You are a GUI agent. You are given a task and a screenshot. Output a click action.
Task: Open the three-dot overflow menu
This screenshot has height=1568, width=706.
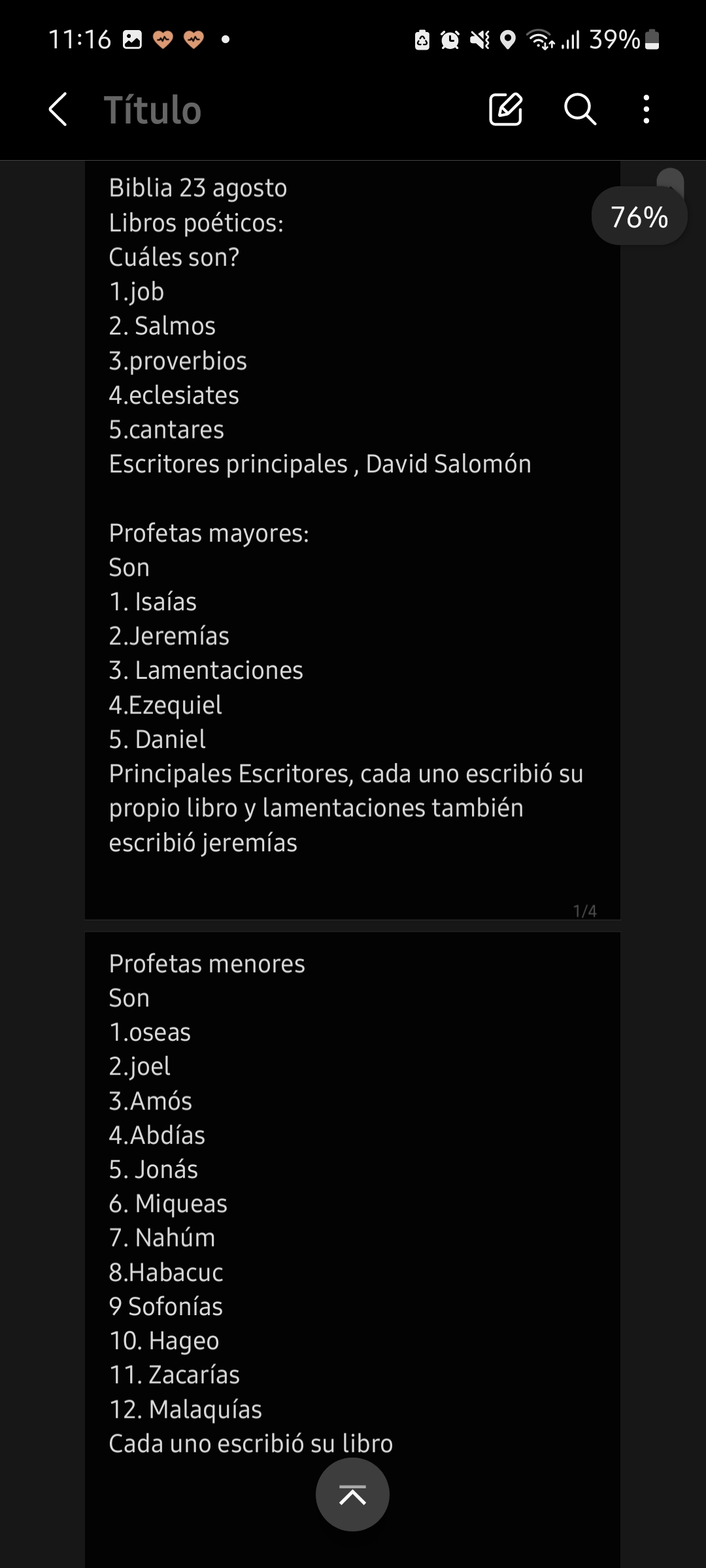[x=647, y=109]
